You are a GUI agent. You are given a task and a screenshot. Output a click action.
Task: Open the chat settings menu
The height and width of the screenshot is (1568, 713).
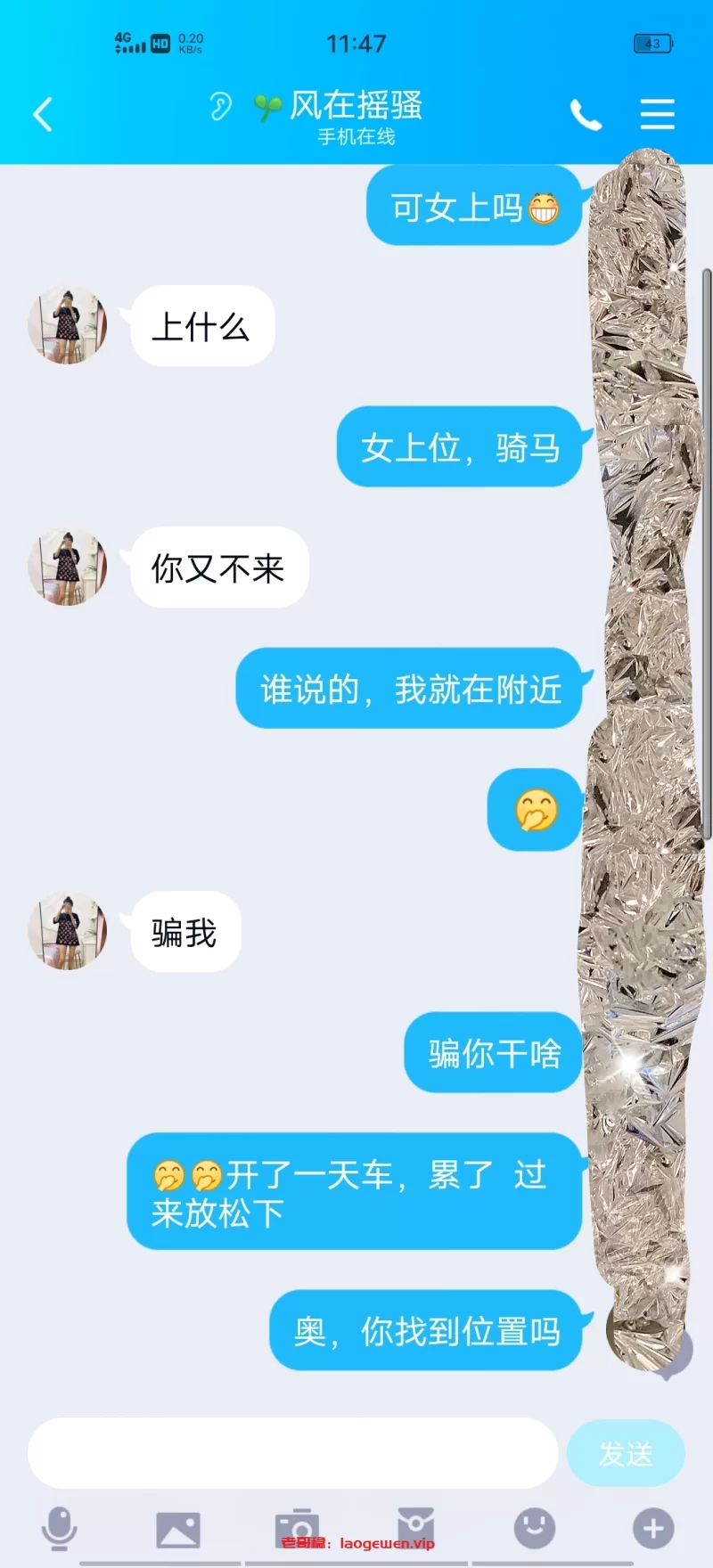(x=657, y=115)
